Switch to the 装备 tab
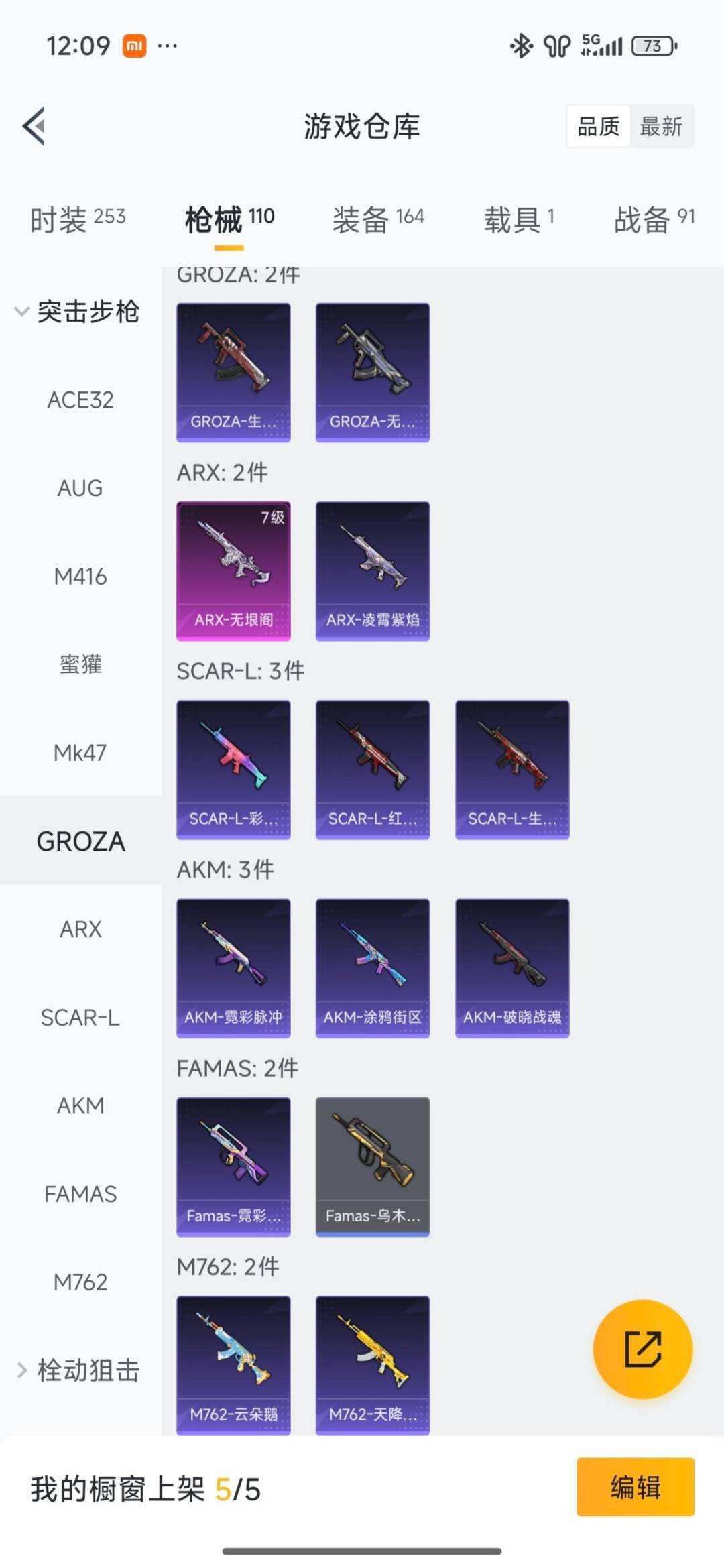 pos(378,219)
